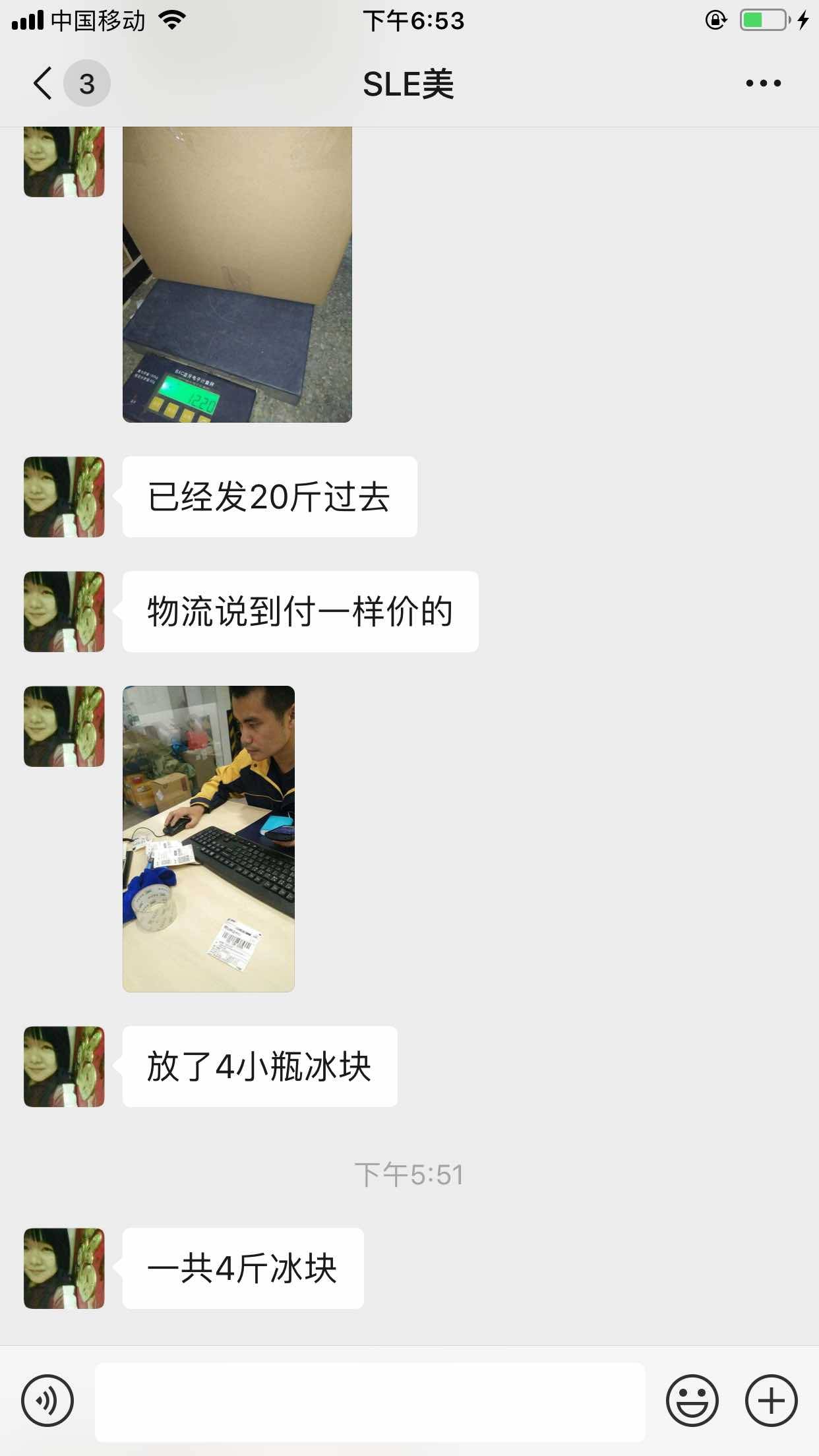
Task: Open the plus attachments menu
Action: click(771, 1401)
